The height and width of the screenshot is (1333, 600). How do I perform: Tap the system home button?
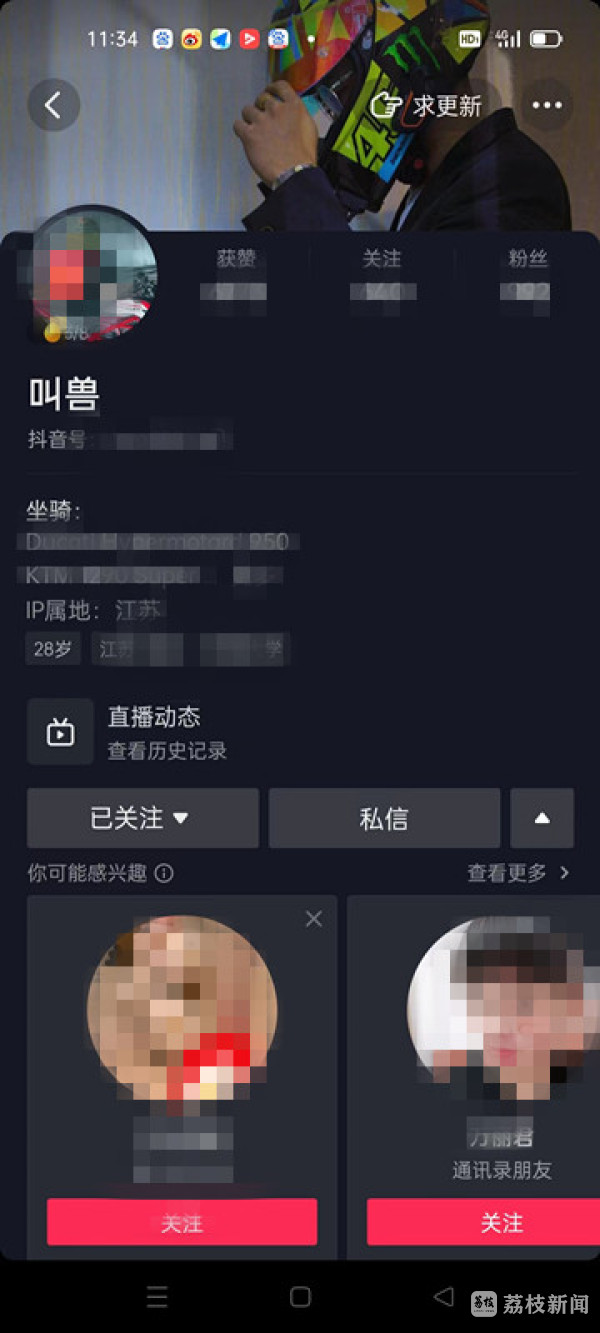pos(300,1298)
